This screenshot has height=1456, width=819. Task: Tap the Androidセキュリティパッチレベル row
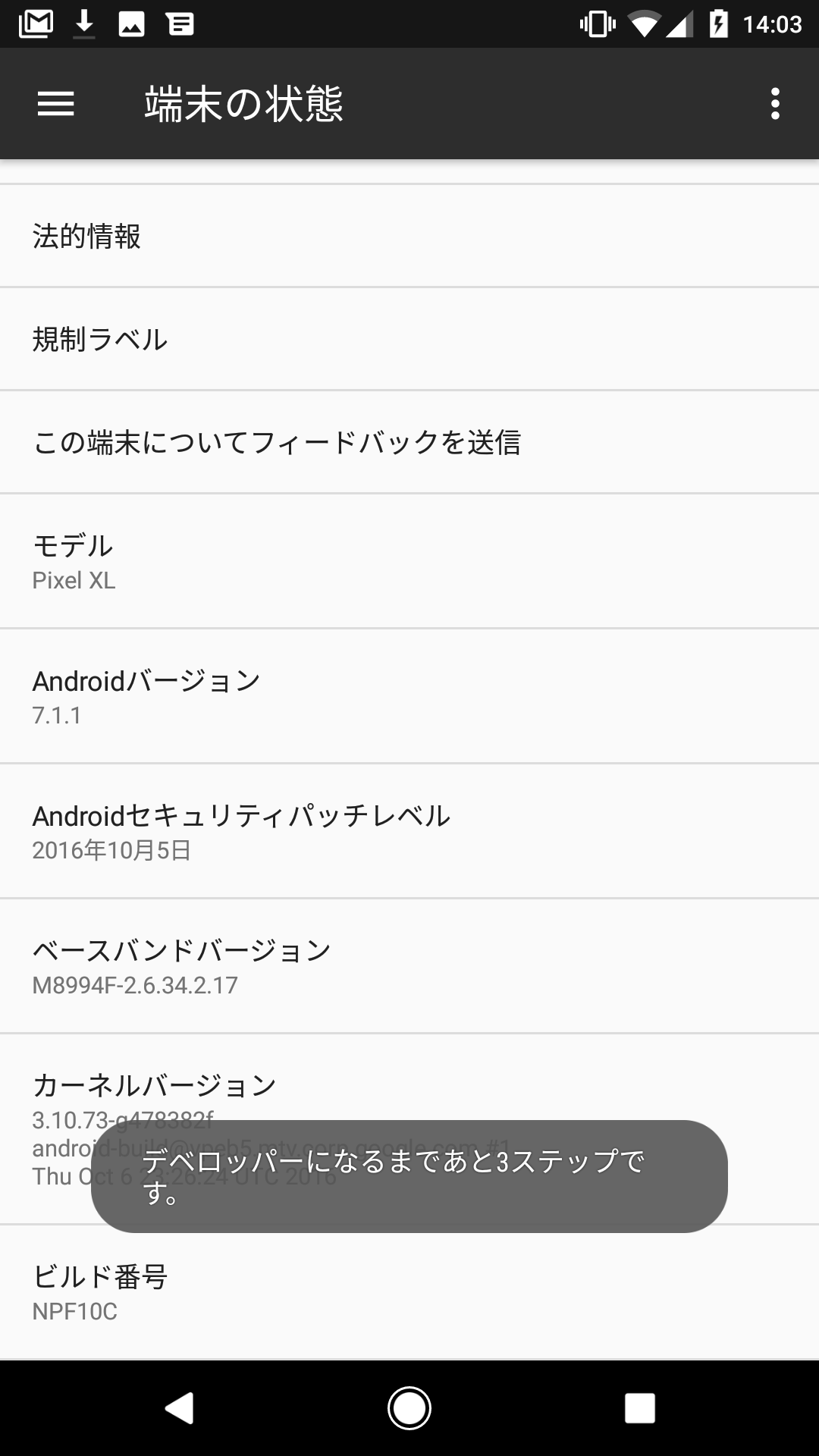pyautogui.click(x=409, y=831)
